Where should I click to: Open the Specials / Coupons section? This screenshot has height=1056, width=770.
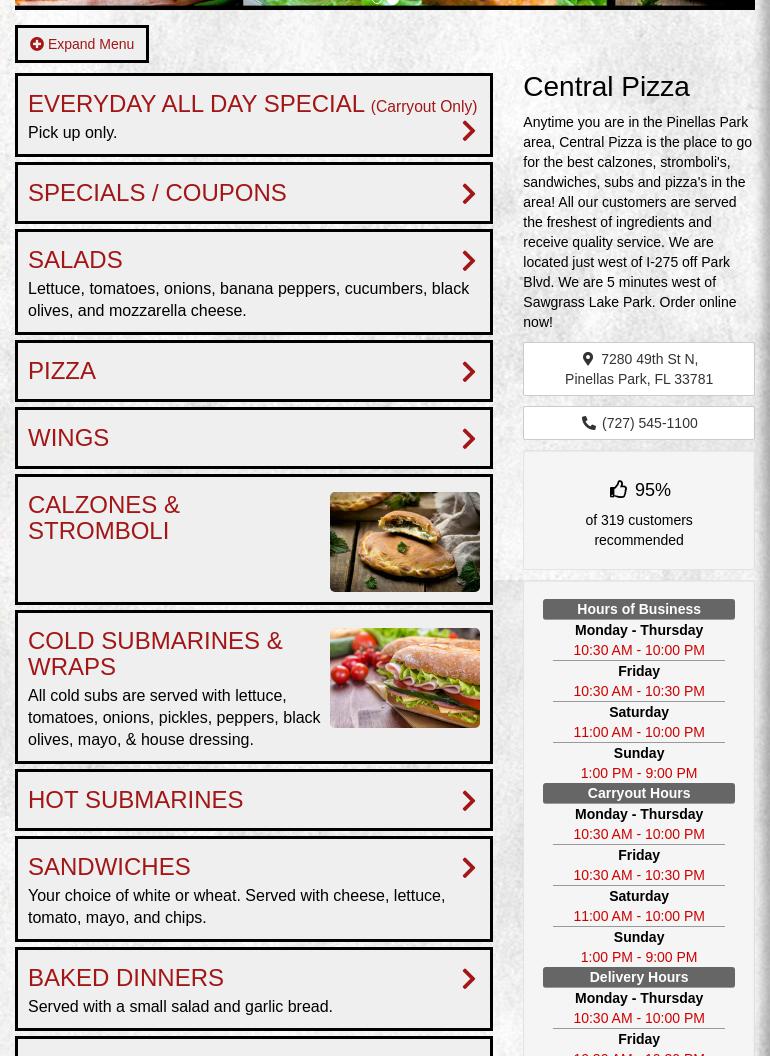click(253, 193)
